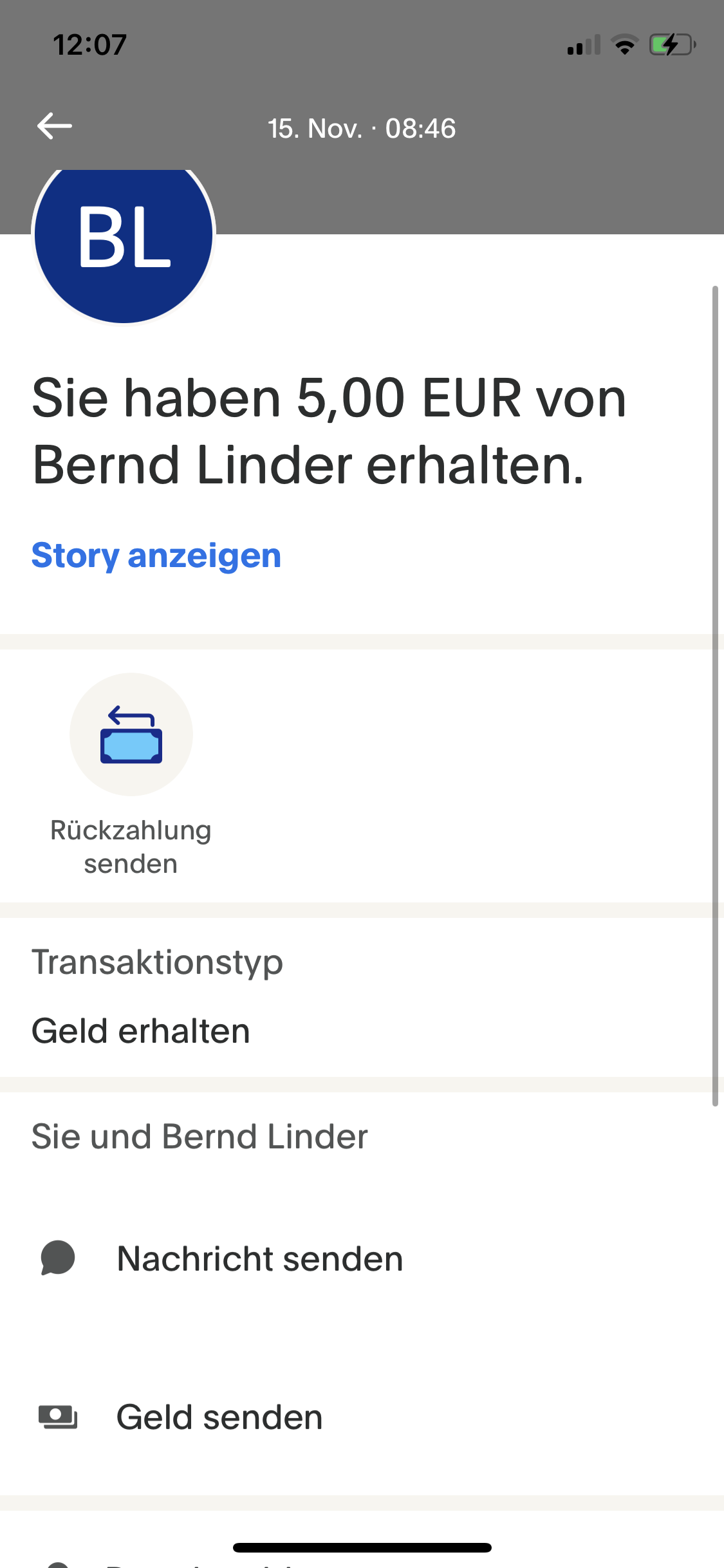
Task: Choose Geld senden option
Action: (x=362, y=1417)
